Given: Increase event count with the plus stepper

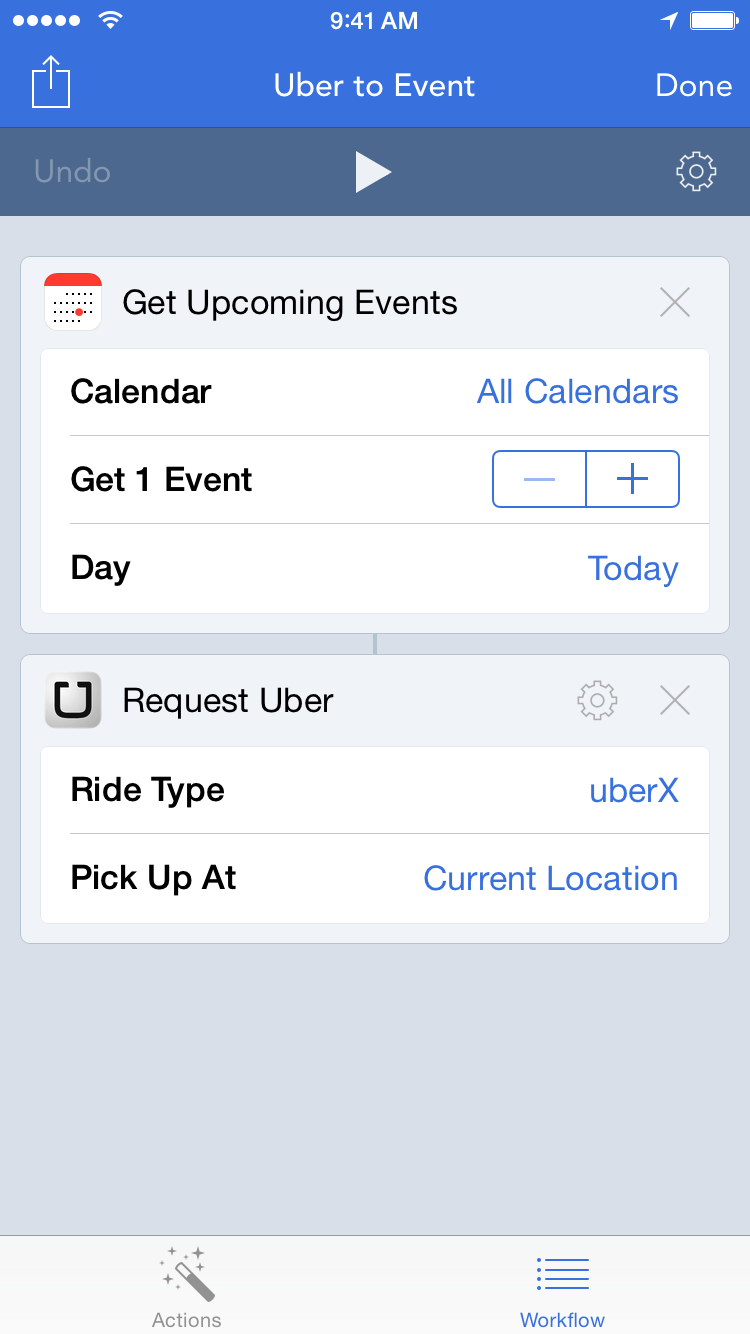Looking at the screenshot, I should click(632, 479).
